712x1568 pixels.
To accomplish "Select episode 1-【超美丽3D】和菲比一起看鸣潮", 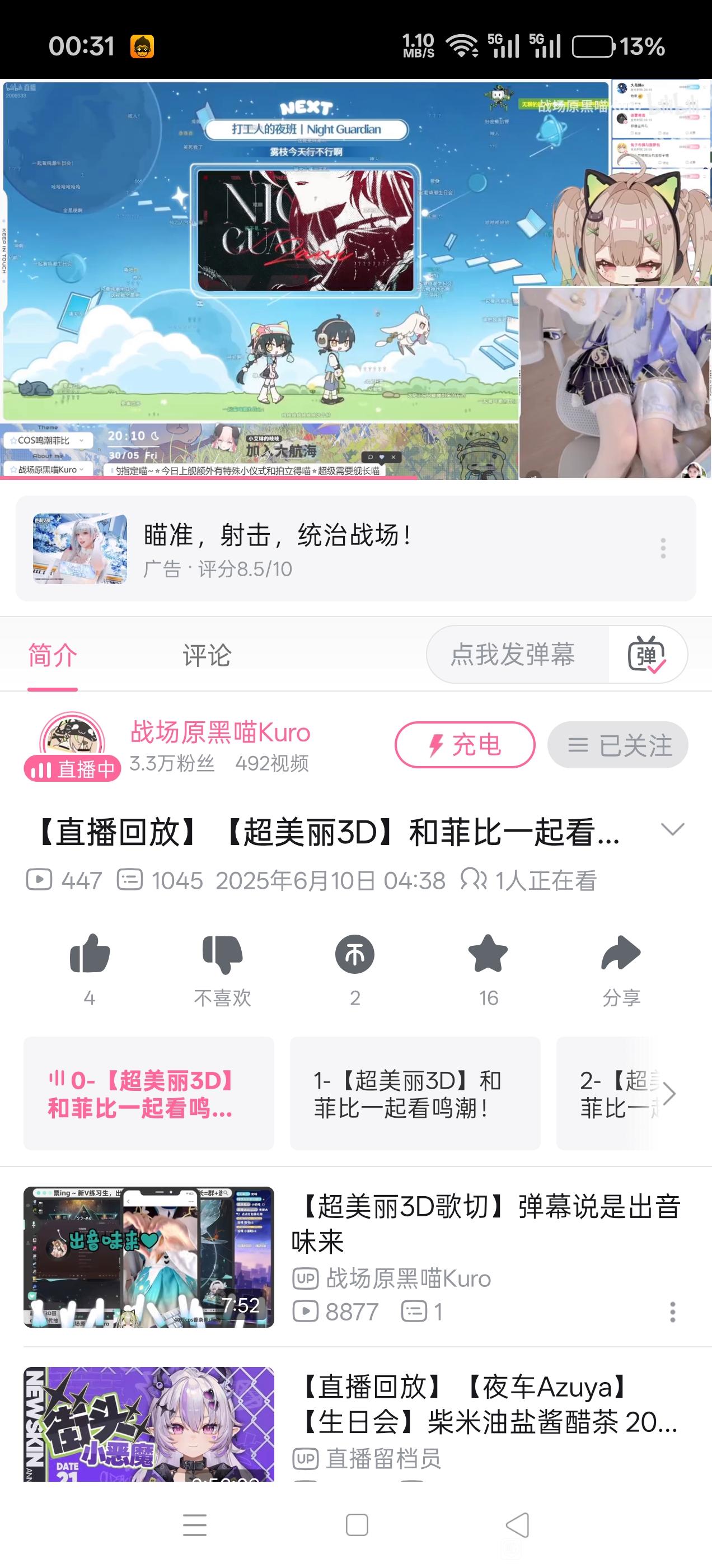I will [x=414, y=1094].
